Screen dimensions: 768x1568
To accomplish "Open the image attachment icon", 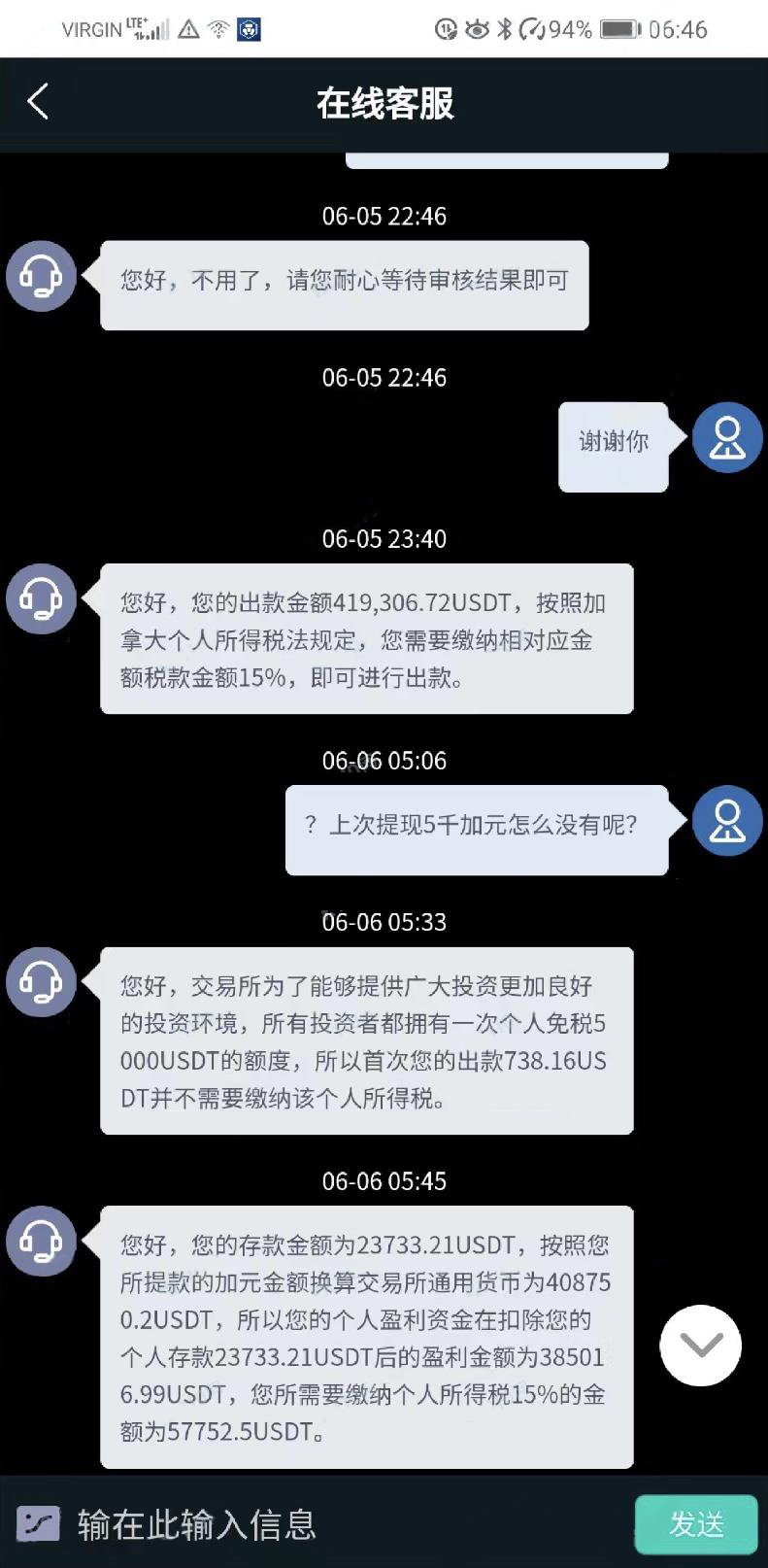I will pyautogui.click(x=39, y=1523).
